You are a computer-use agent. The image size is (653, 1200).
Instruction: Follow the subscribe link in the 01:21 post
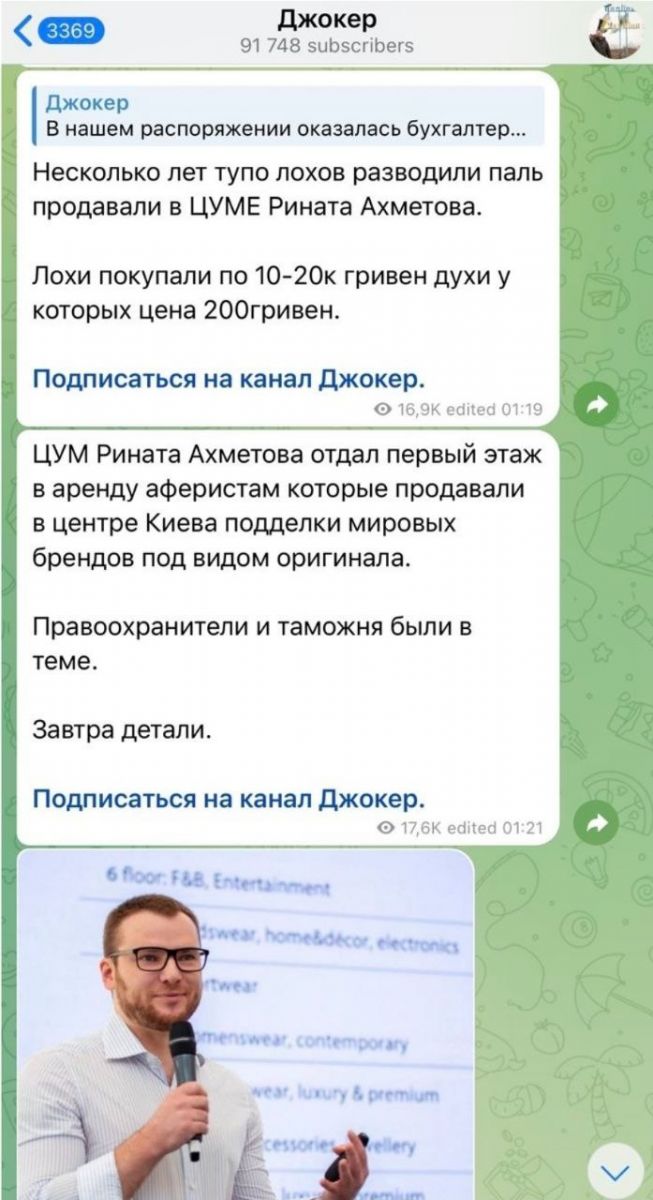230,799
